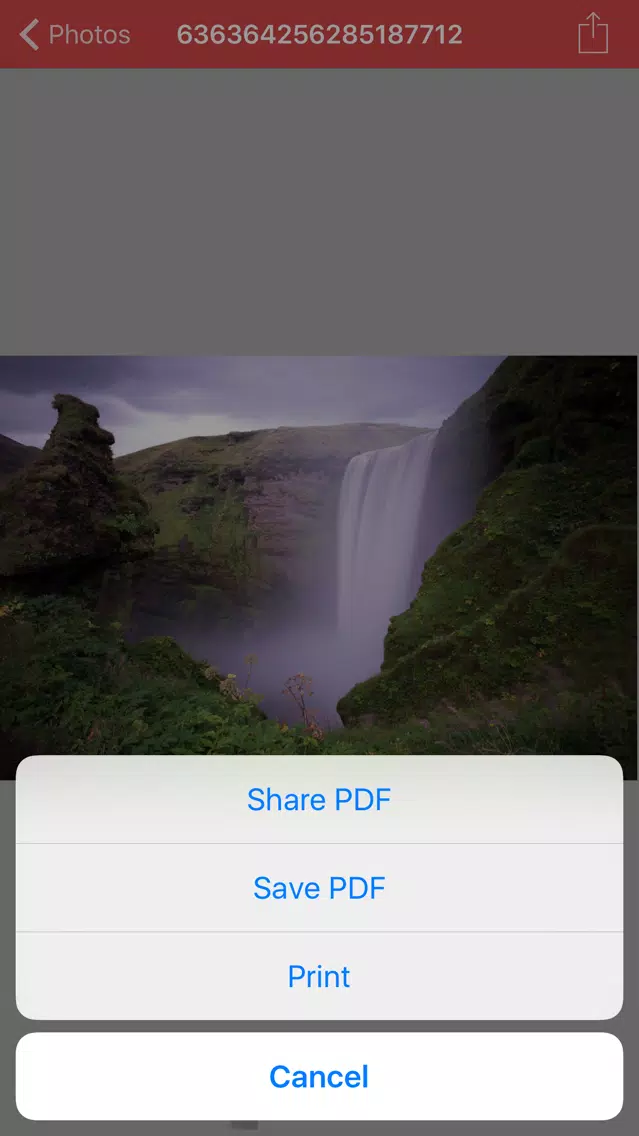Go back to Photos
639x1136 pixels.
[75, 35]
